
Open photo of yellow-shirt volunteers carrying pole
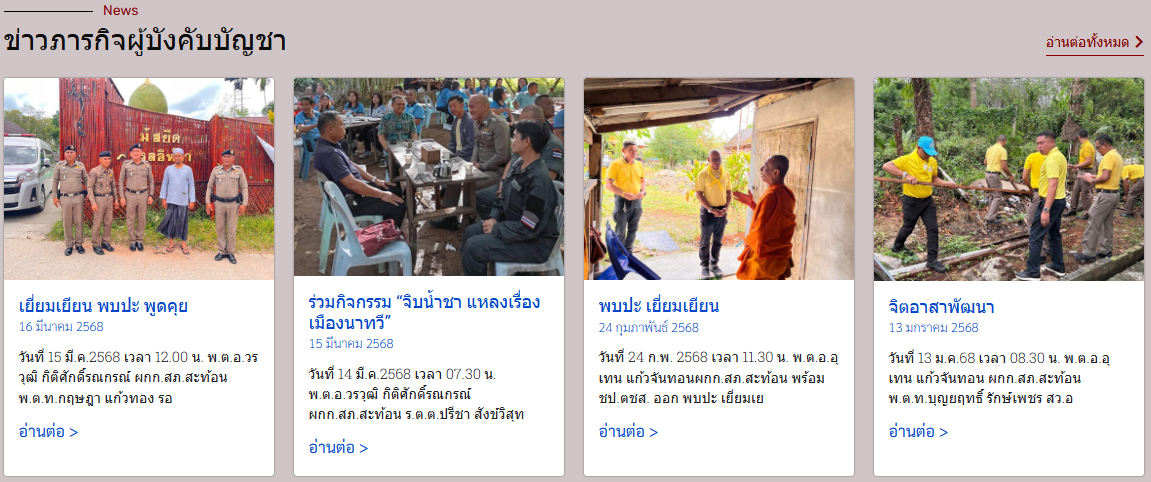click(1009, 178)
